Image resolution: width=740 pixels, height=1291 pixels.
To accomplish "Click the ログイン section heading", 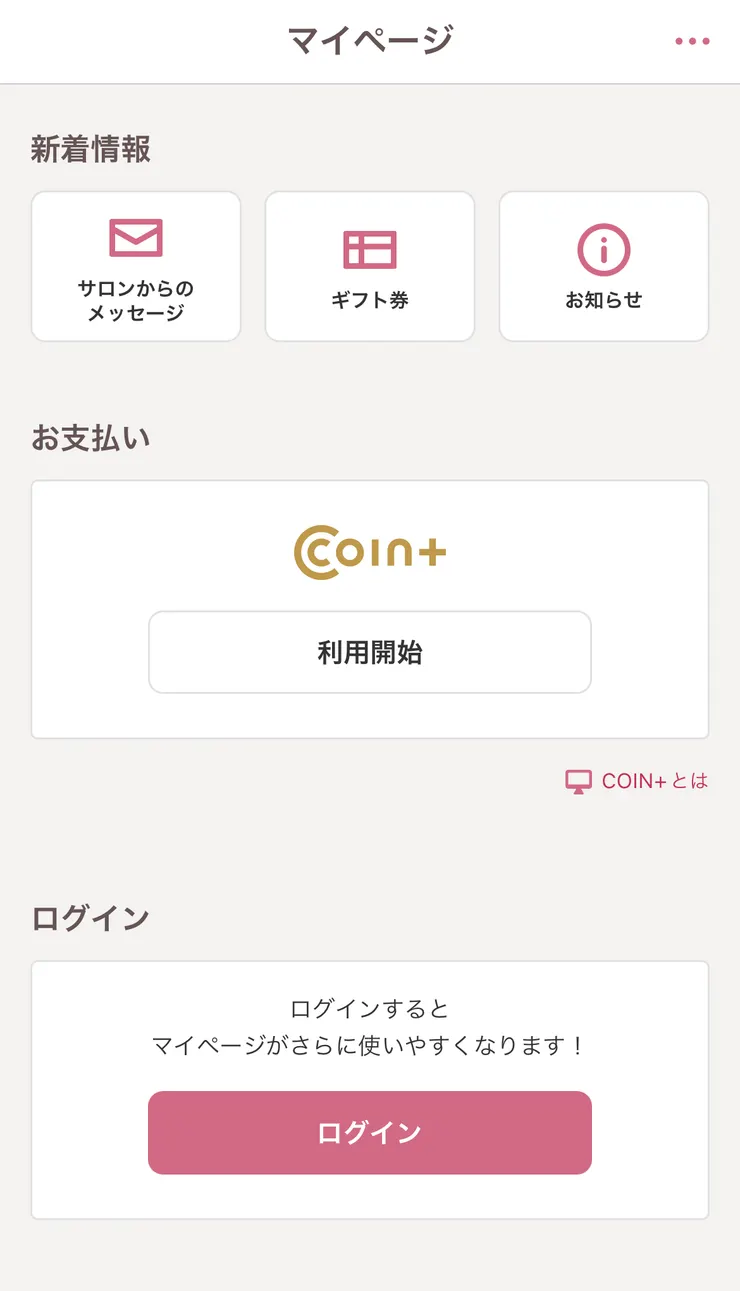I will pyautogui.click(x=90, y=916).
